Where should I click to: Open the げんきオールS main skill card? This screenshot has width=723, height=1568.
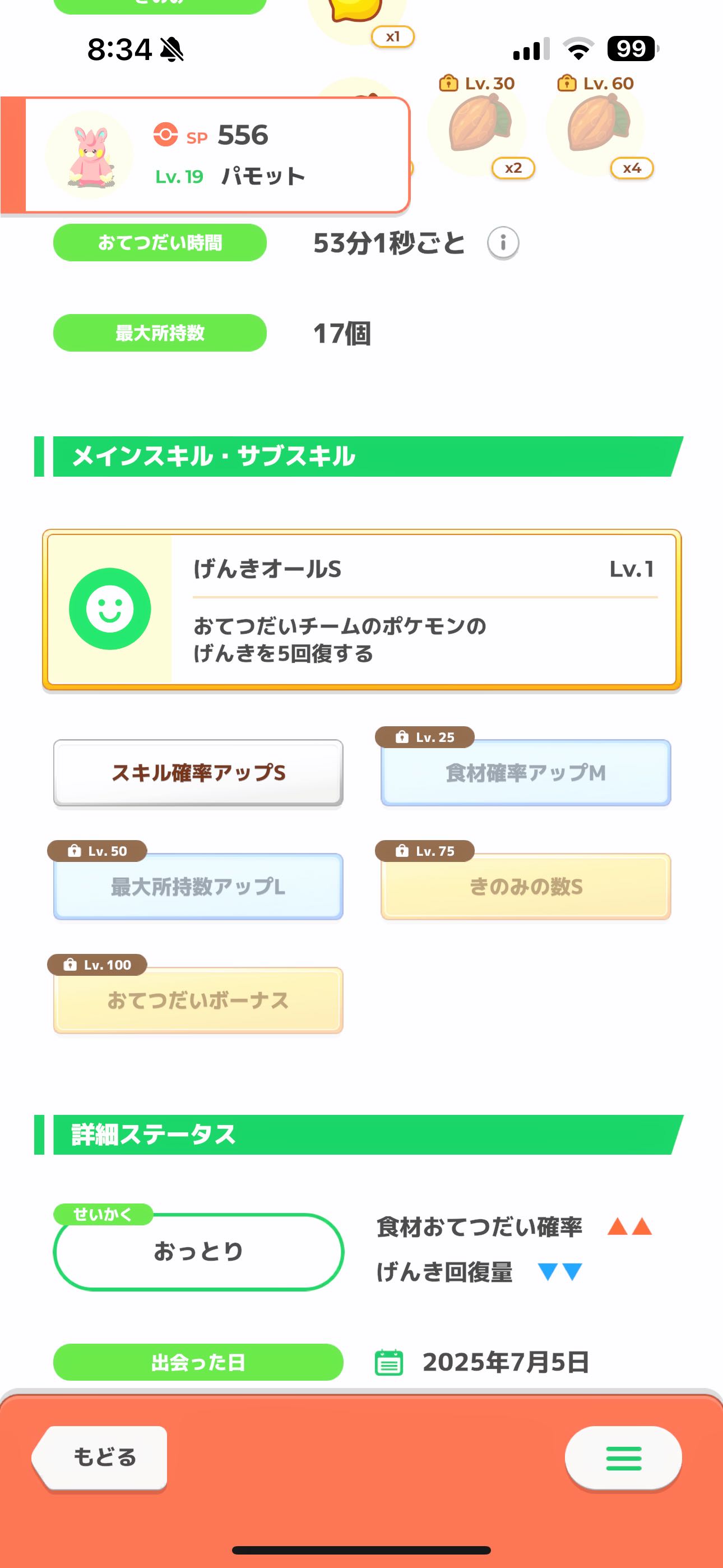coord(361,610)
